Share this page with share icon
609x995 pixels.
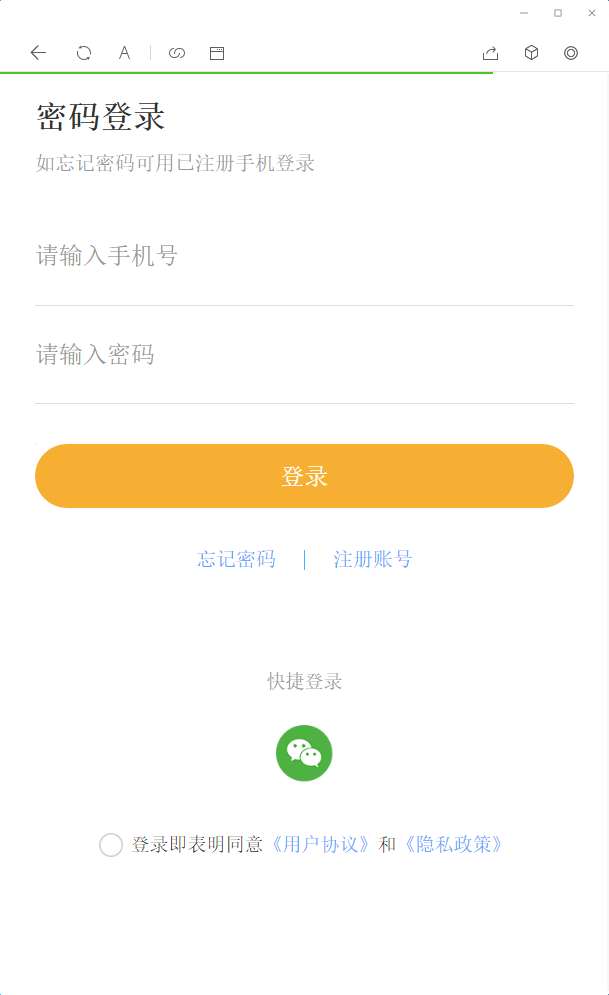pos(490,53)
